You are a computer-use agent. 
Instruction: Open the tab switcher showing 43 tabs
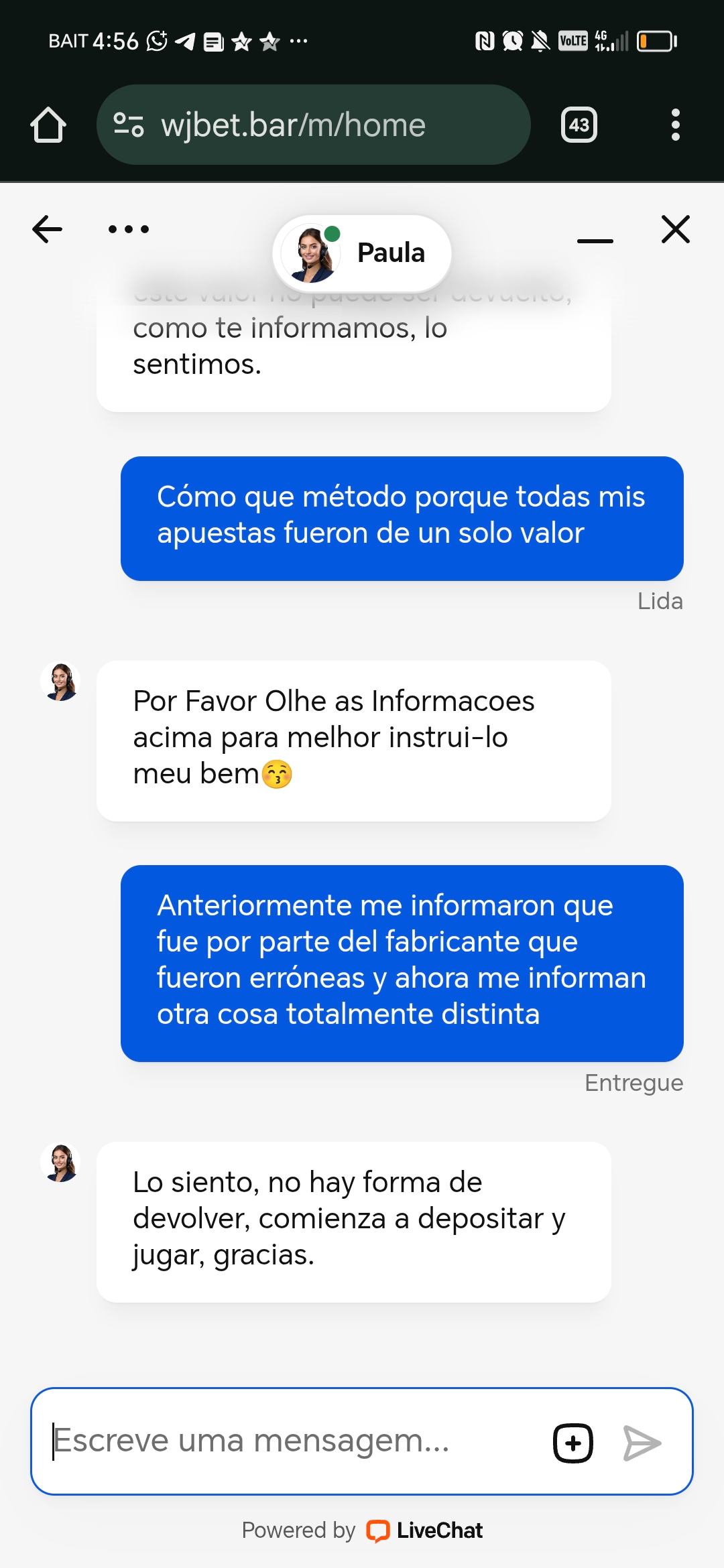[579, 124]
